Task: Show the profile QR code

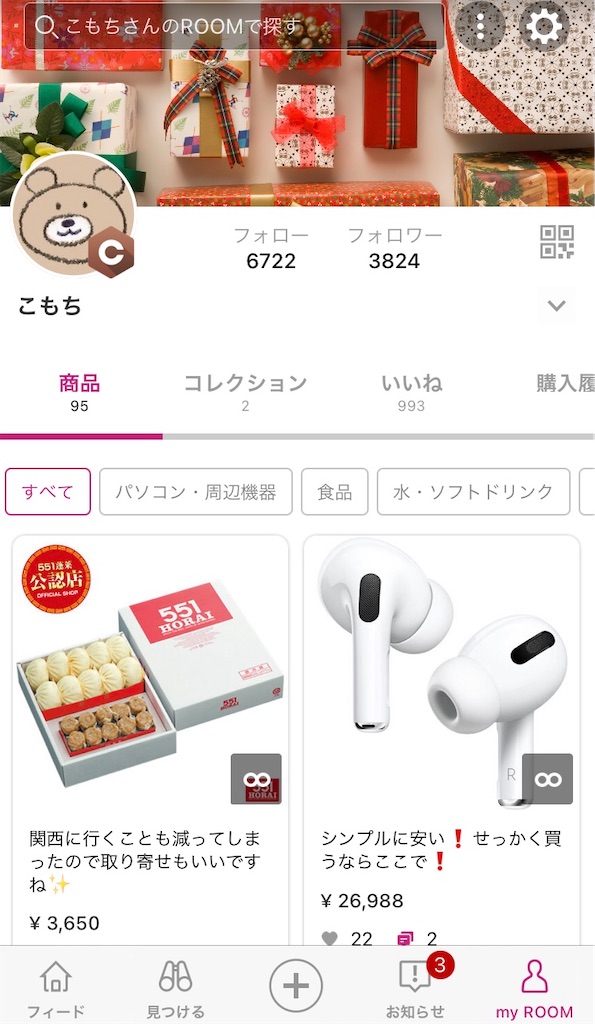Action: [x=556, y=242]
